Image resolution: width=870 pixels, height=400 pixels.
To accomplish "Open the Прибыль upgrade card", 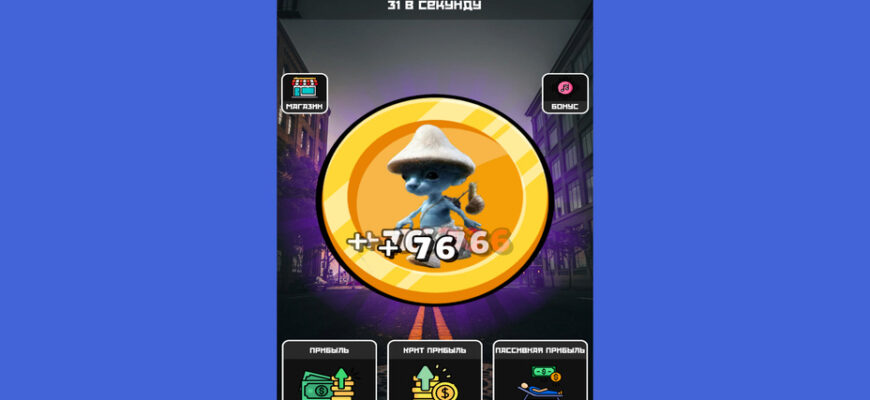I will (329, 372).
